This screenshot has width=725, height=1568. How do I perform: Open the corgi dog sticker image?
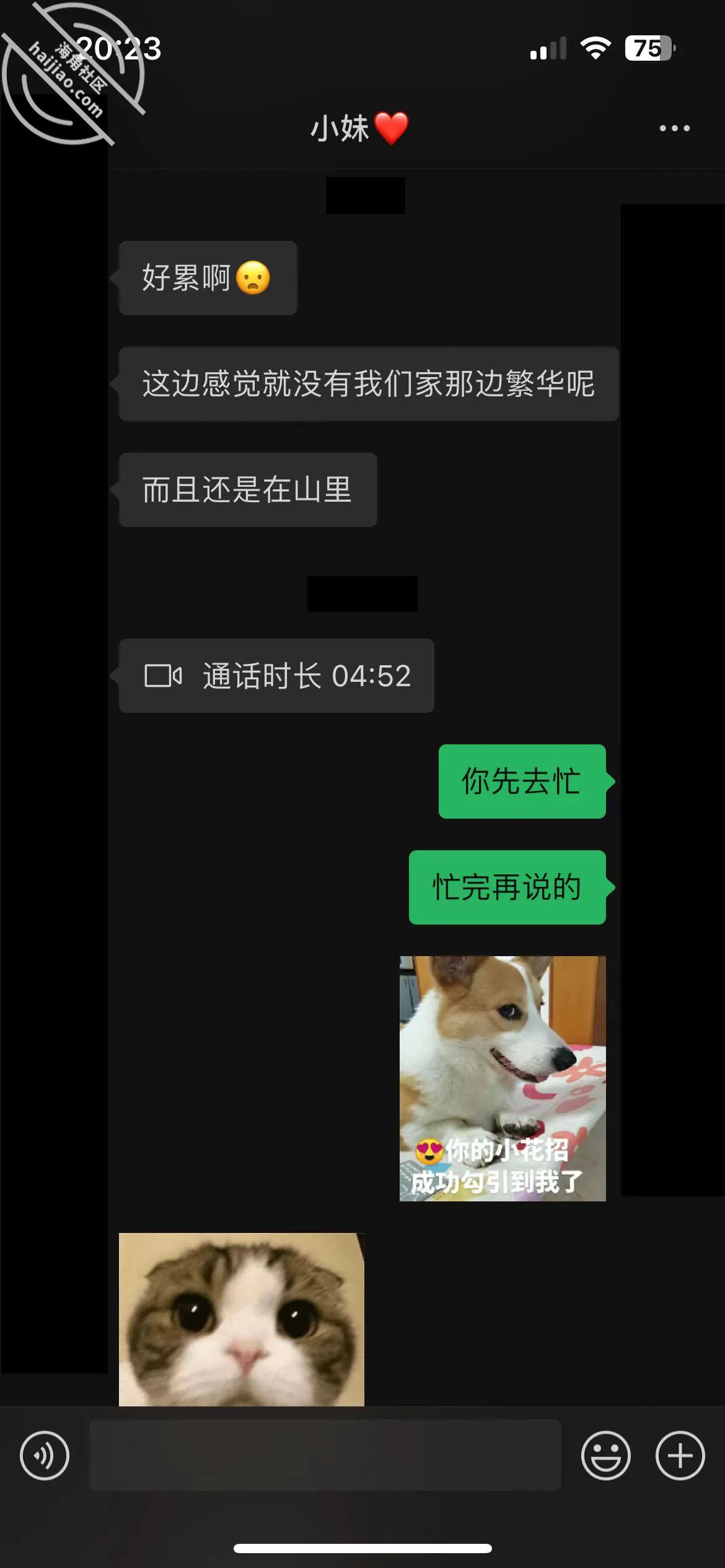click(x=503, y=1079)
